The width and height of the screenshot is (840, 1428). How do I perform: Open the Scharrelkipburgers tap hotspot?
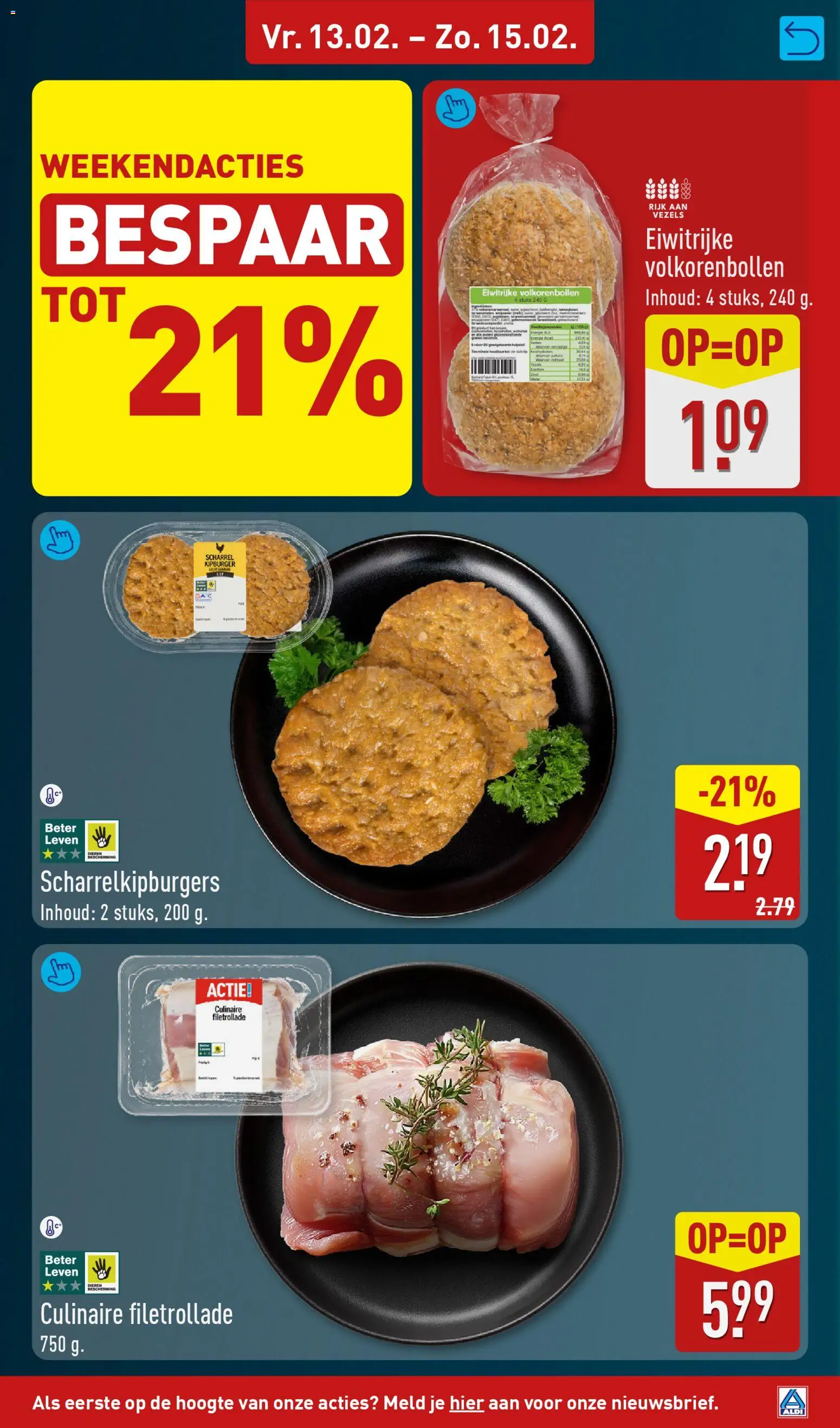point(60,539)
